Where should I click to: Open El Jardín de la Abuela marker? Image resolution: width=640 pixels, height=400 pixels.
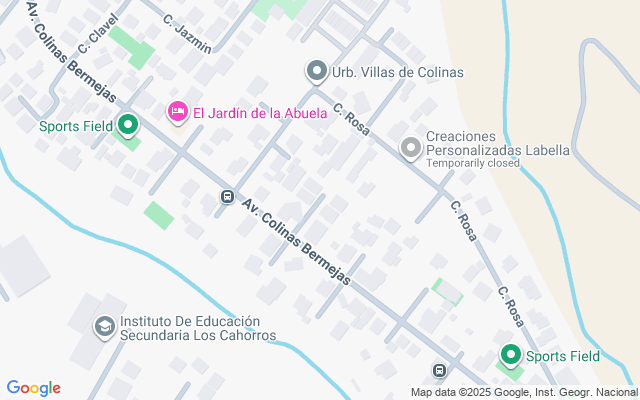pyautogui.click(x=177, y=111)
